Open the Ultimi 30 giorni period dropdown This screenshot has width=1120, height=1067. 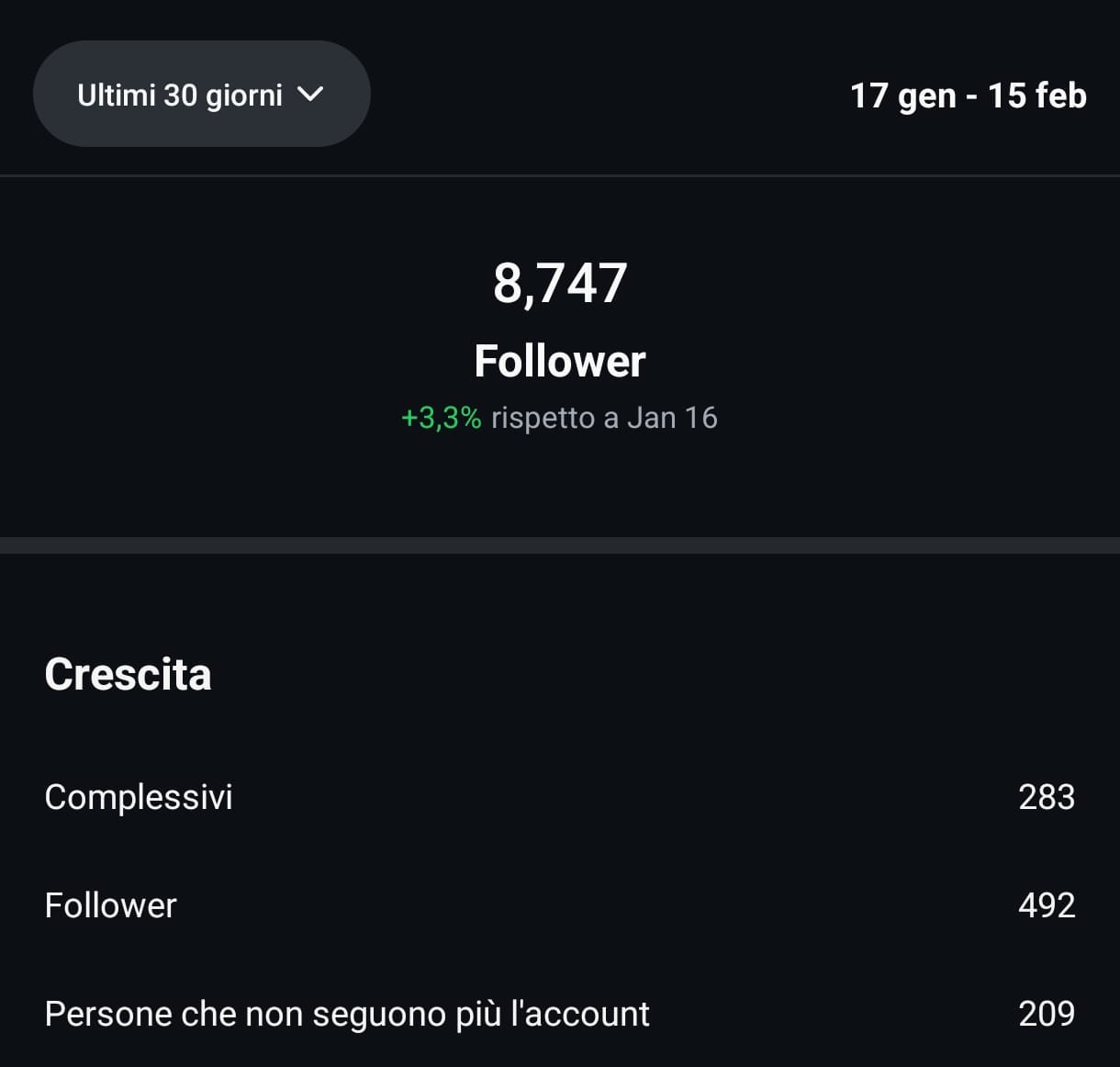[x=201, y=95]
